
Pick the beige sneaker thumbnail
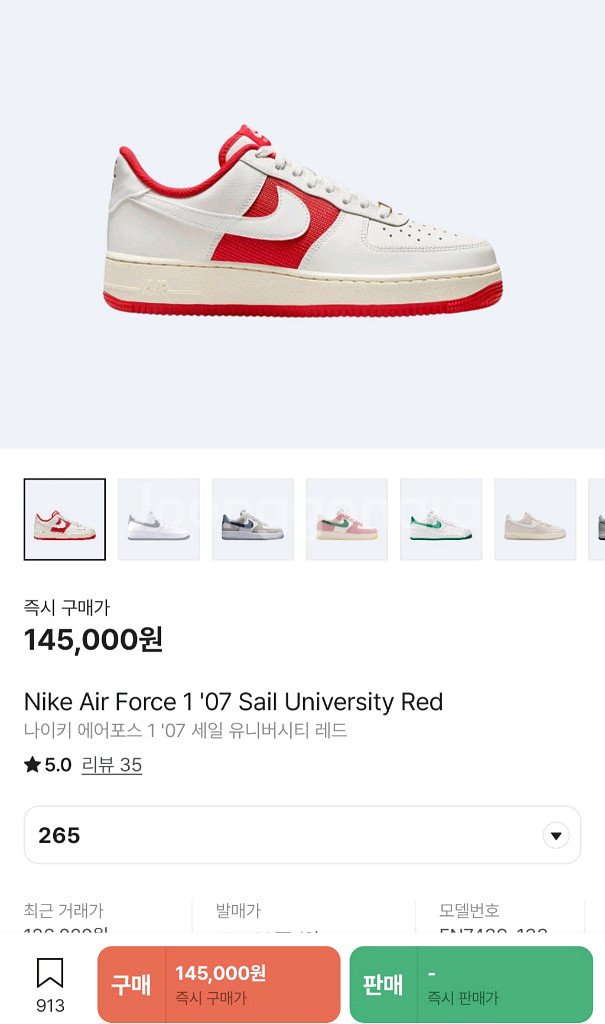tap(535, 519)
